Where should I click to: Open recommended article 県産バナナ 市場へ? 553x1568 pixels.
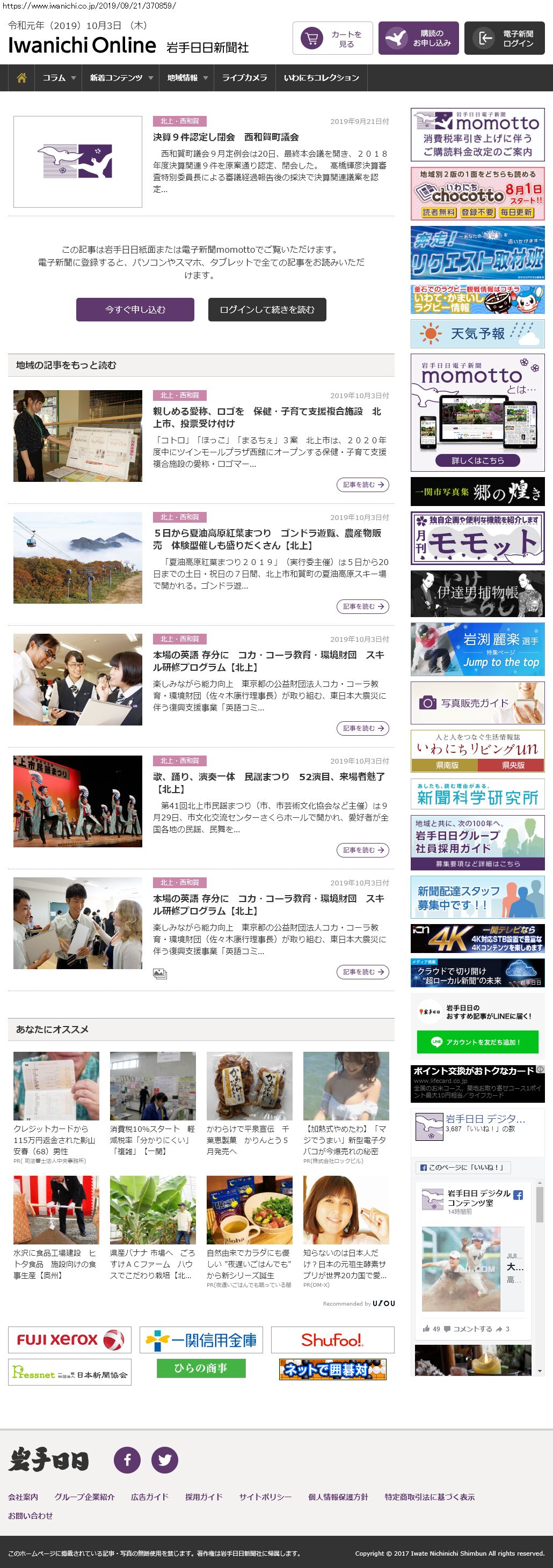click(x=152, y=1264)
